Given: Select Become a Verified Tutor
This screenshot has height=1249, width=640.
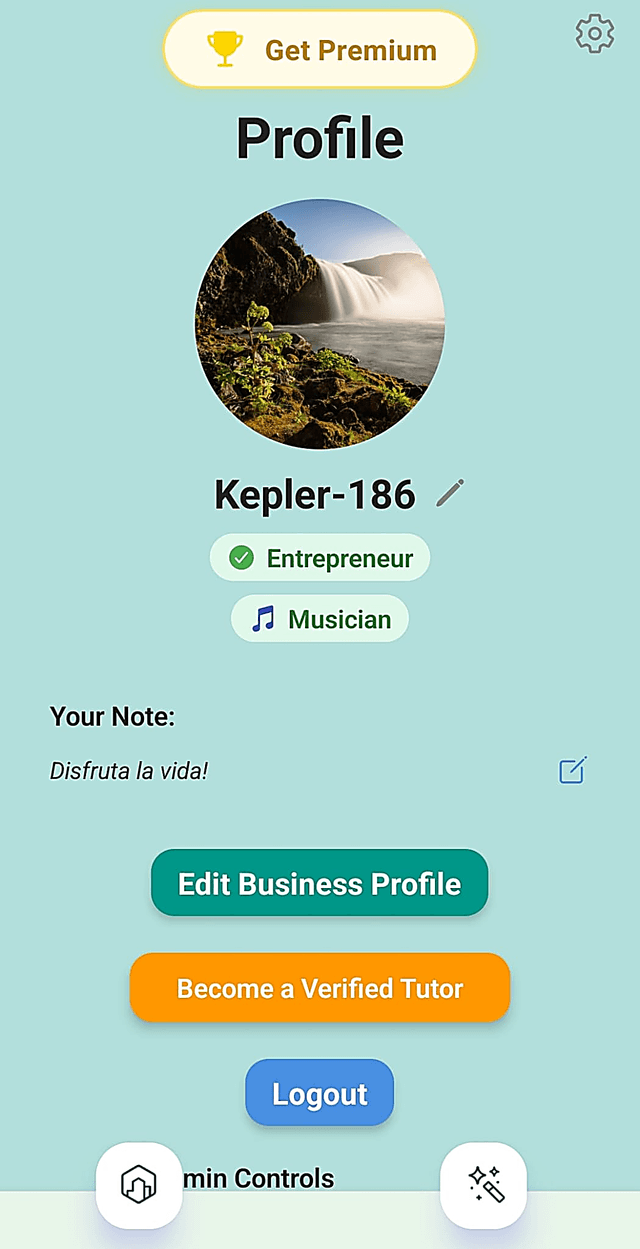Looking at the screenshot, I should point(320,988).
